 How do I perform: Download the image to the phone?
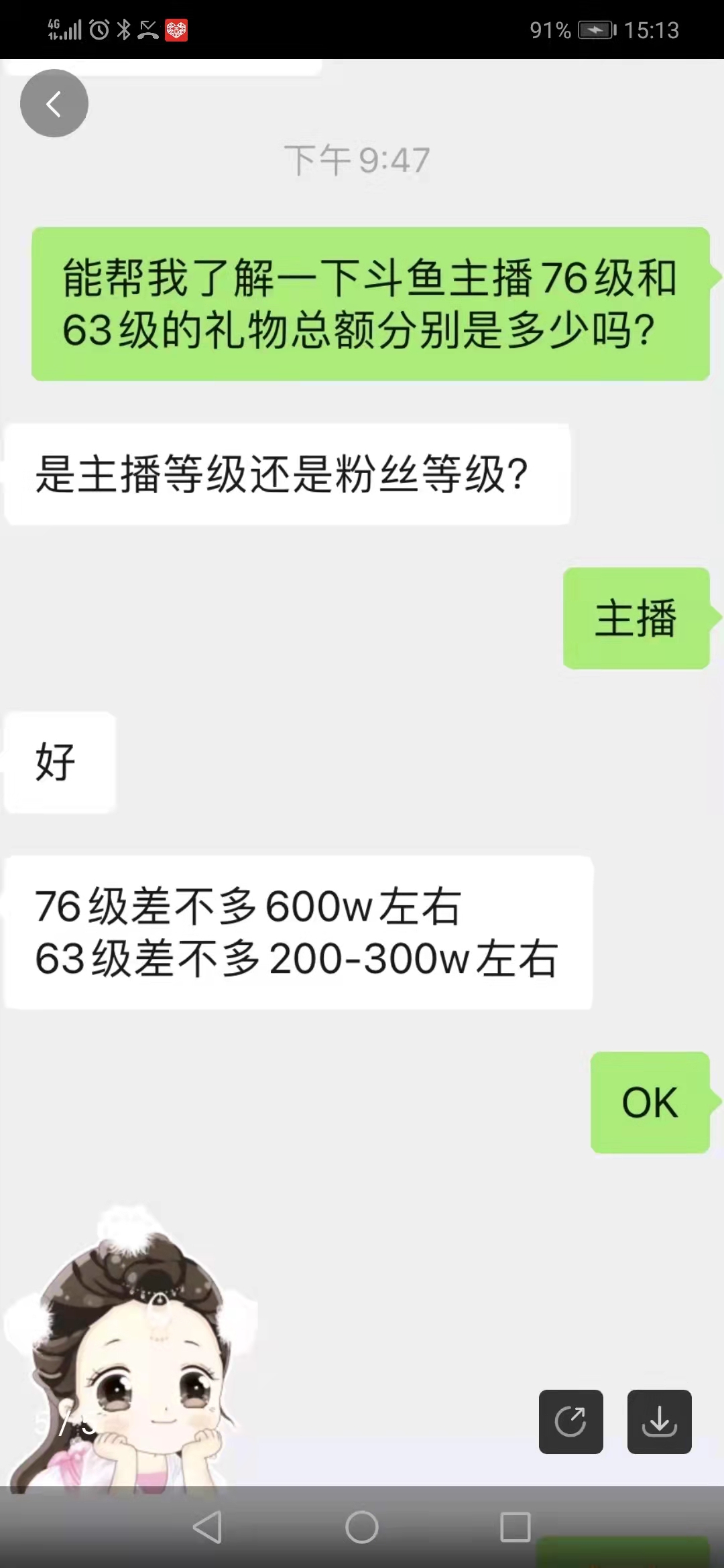659,1421
